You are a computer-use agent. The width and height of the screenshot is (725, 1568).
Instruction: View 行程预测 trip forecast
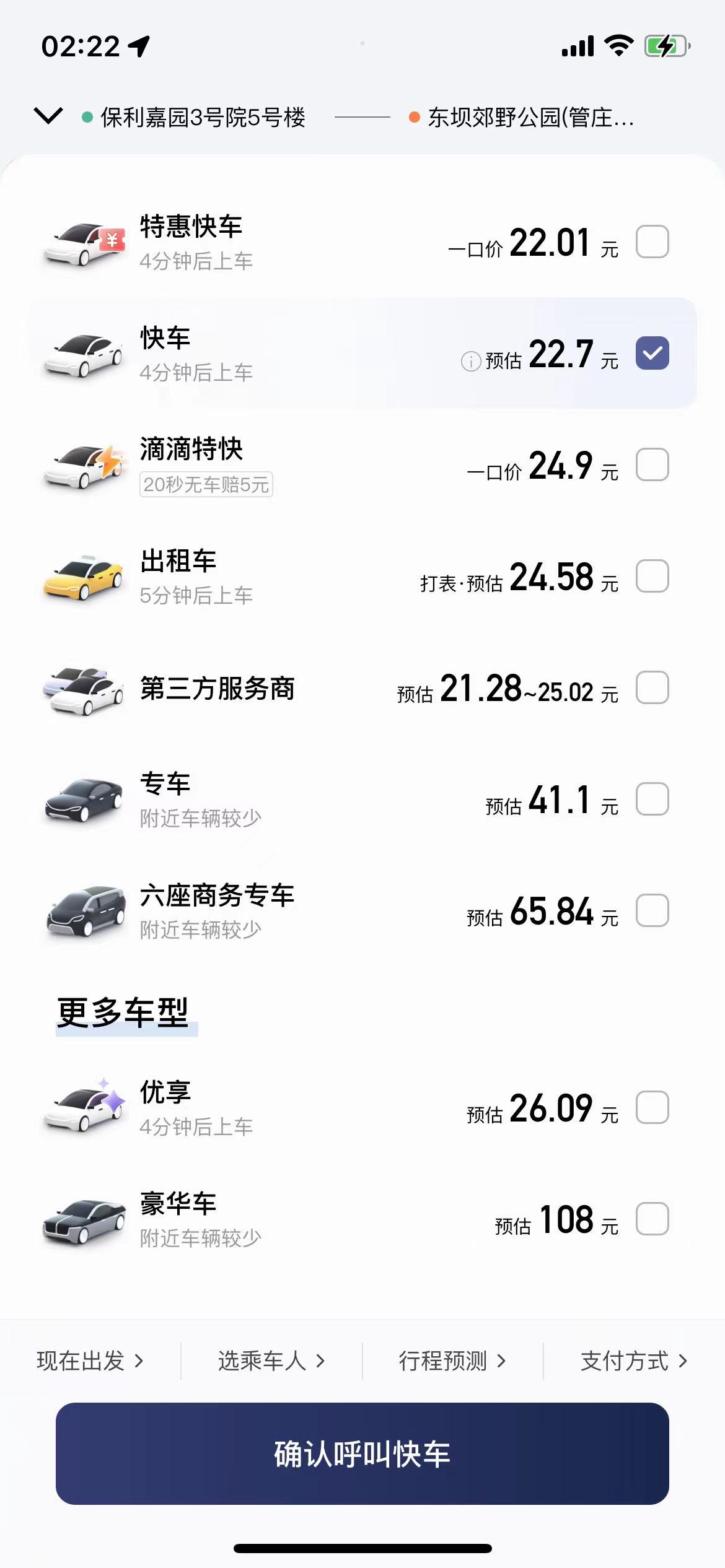tap(452, 1361)
